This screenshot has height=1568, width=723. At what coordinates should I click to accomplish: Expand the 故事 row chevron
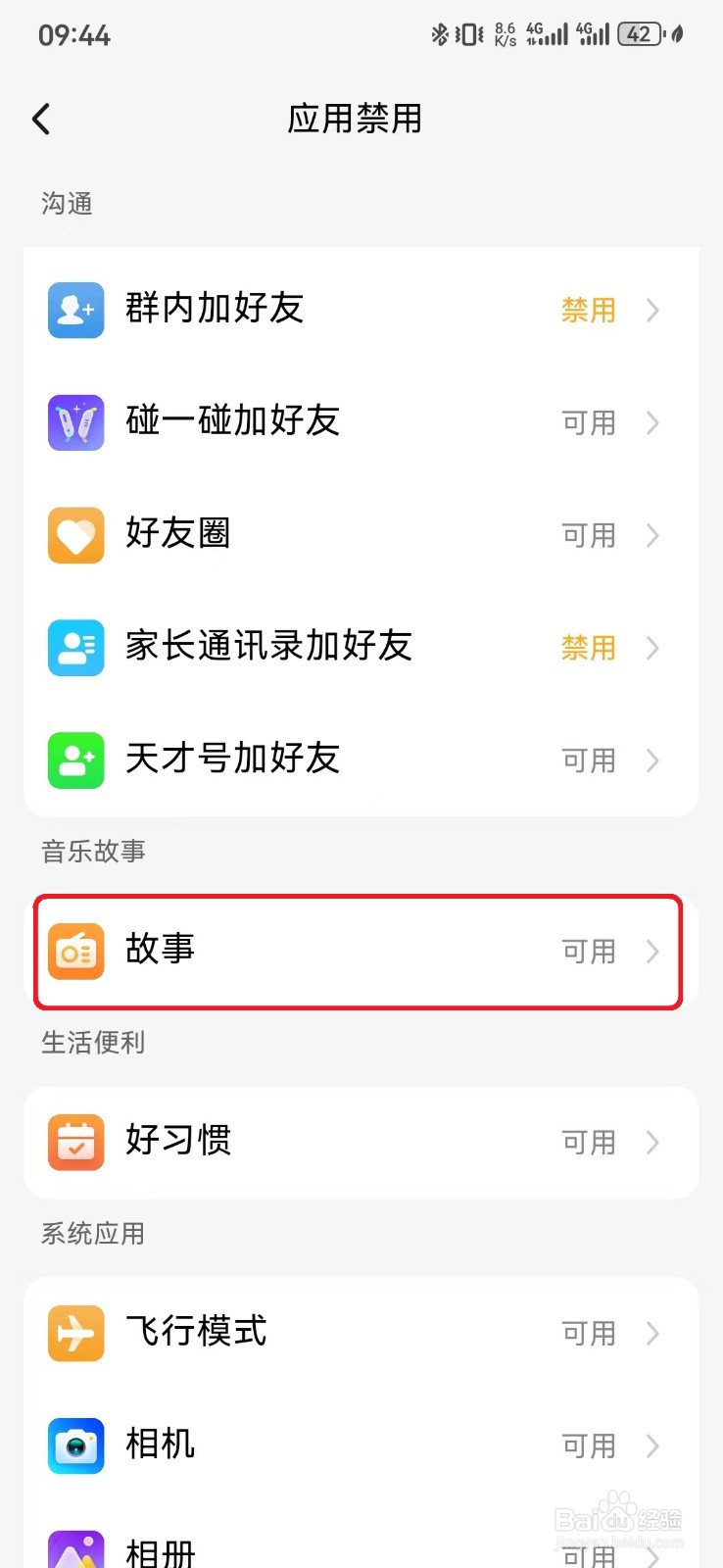(x=652, y=951)
